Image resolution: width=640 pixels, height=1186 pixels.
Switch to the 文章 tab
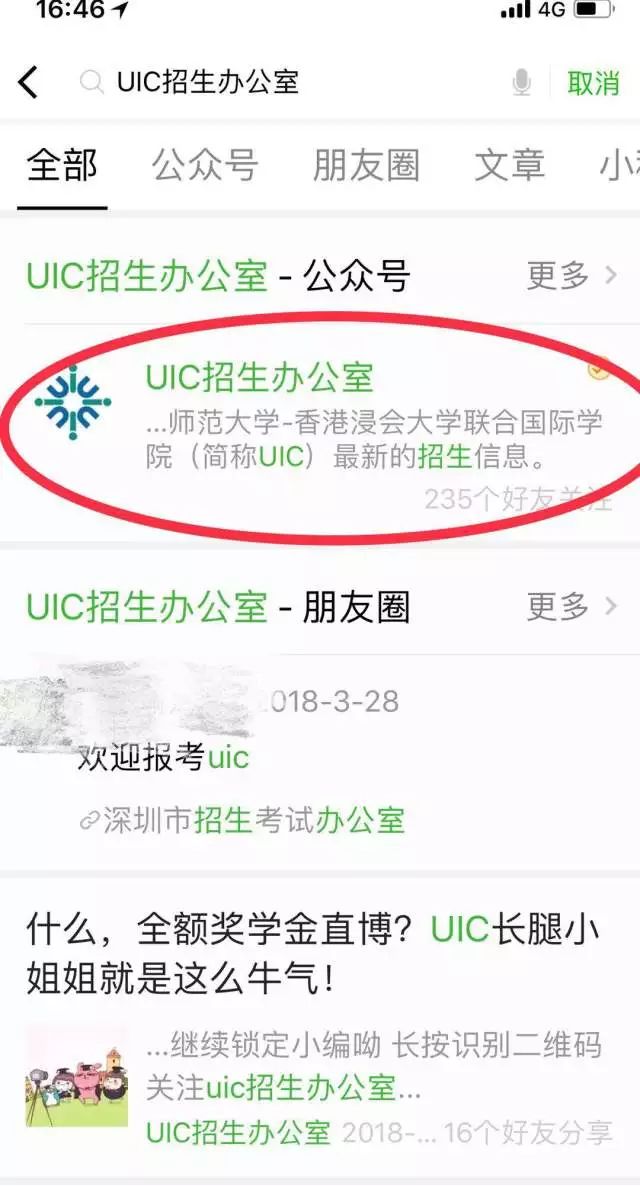(509, 166)
